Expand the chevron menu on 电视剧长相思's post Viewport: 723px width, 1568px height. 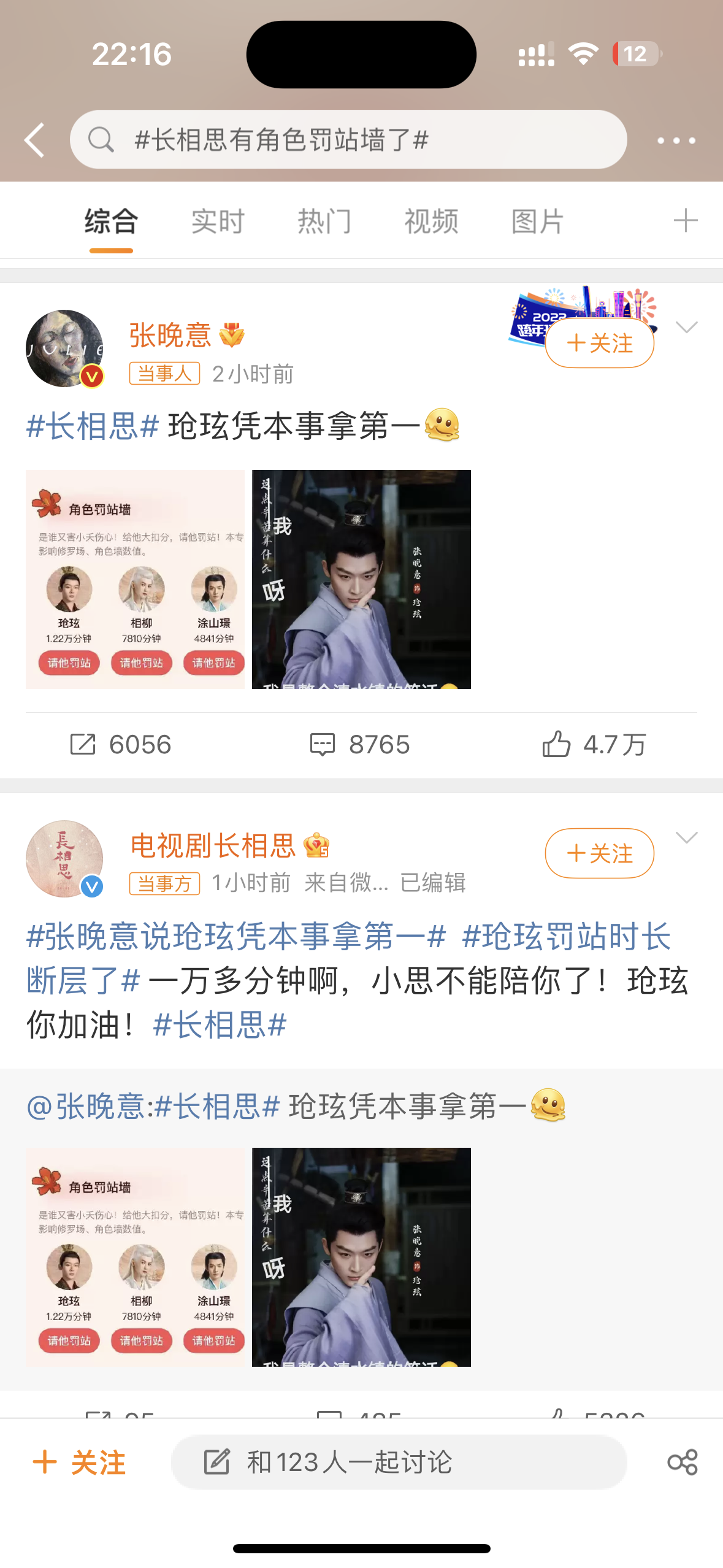coord(686,838)
